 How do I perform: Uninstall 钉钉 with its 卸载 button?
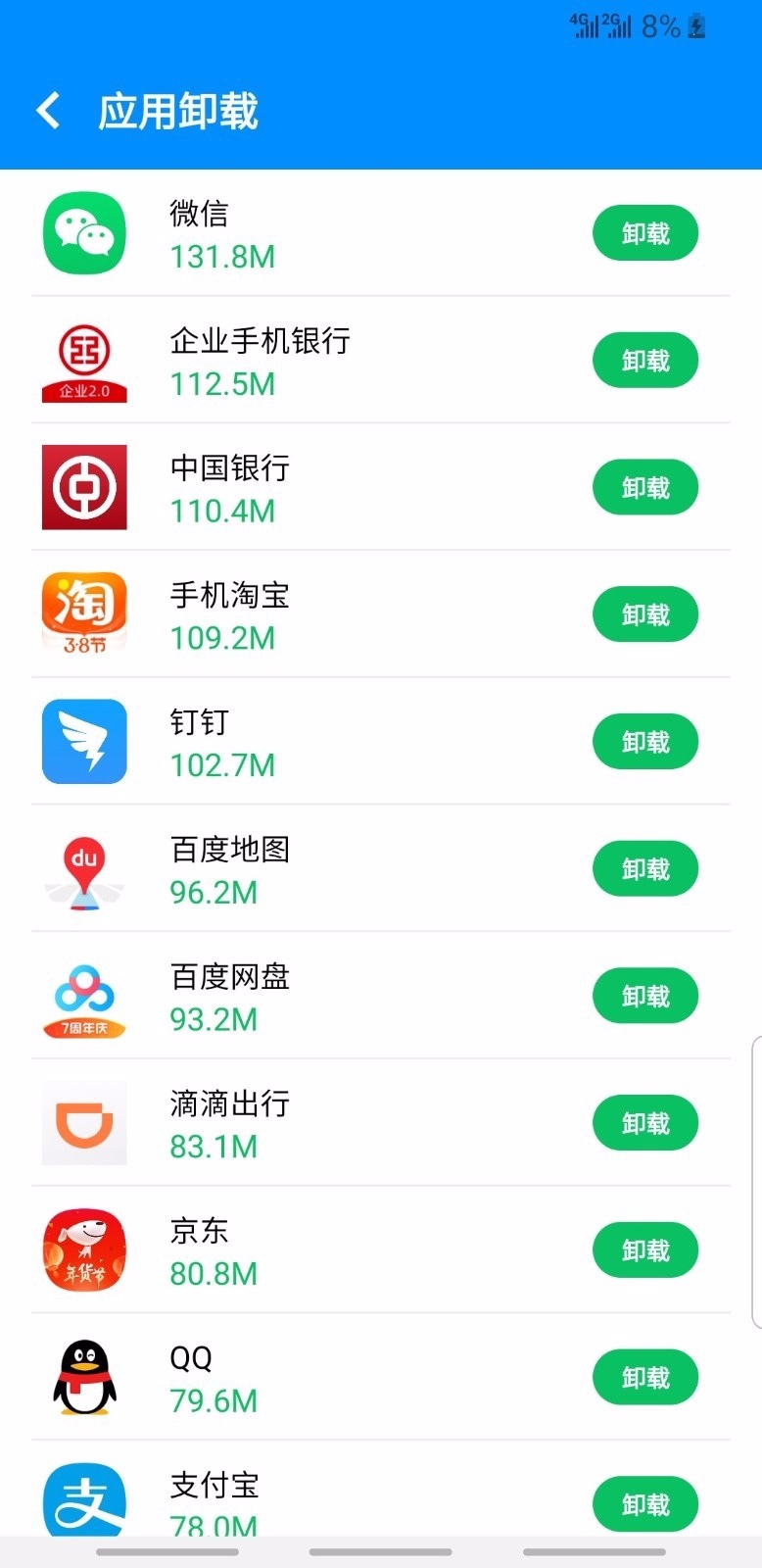(644, 742)
